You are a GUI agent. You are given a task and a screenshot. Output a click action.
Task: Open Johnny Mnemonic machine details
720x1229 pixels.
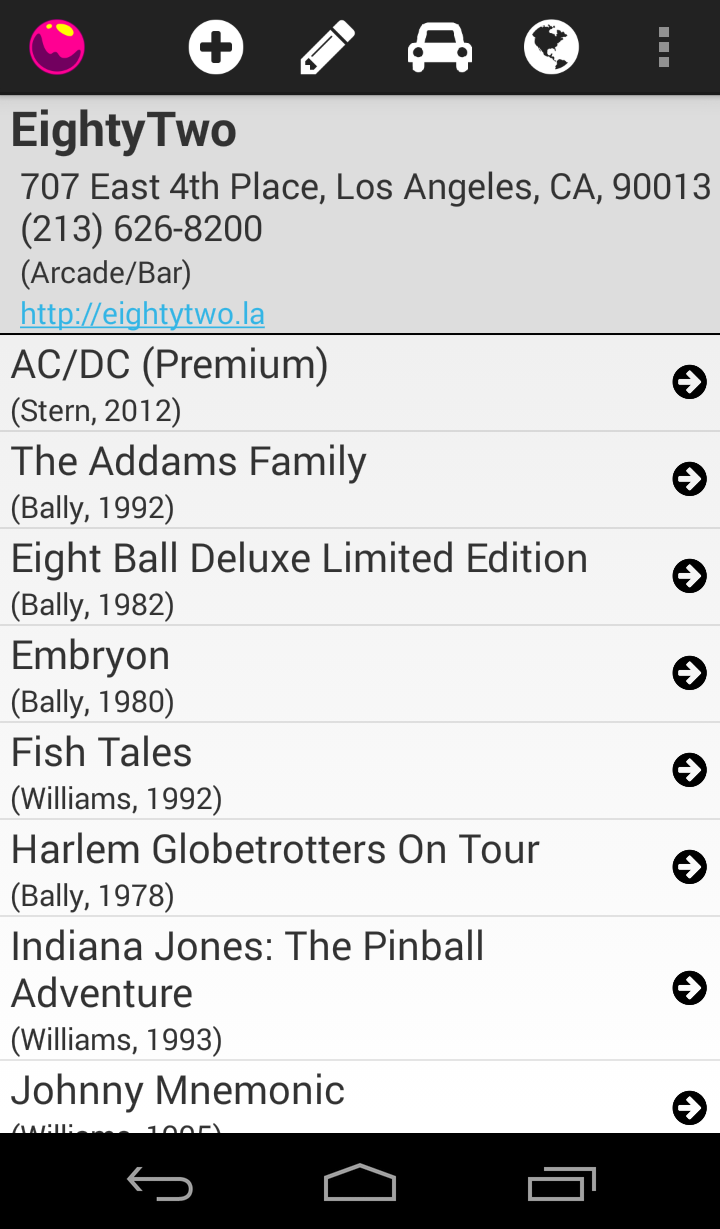[x=360, y=1097]
